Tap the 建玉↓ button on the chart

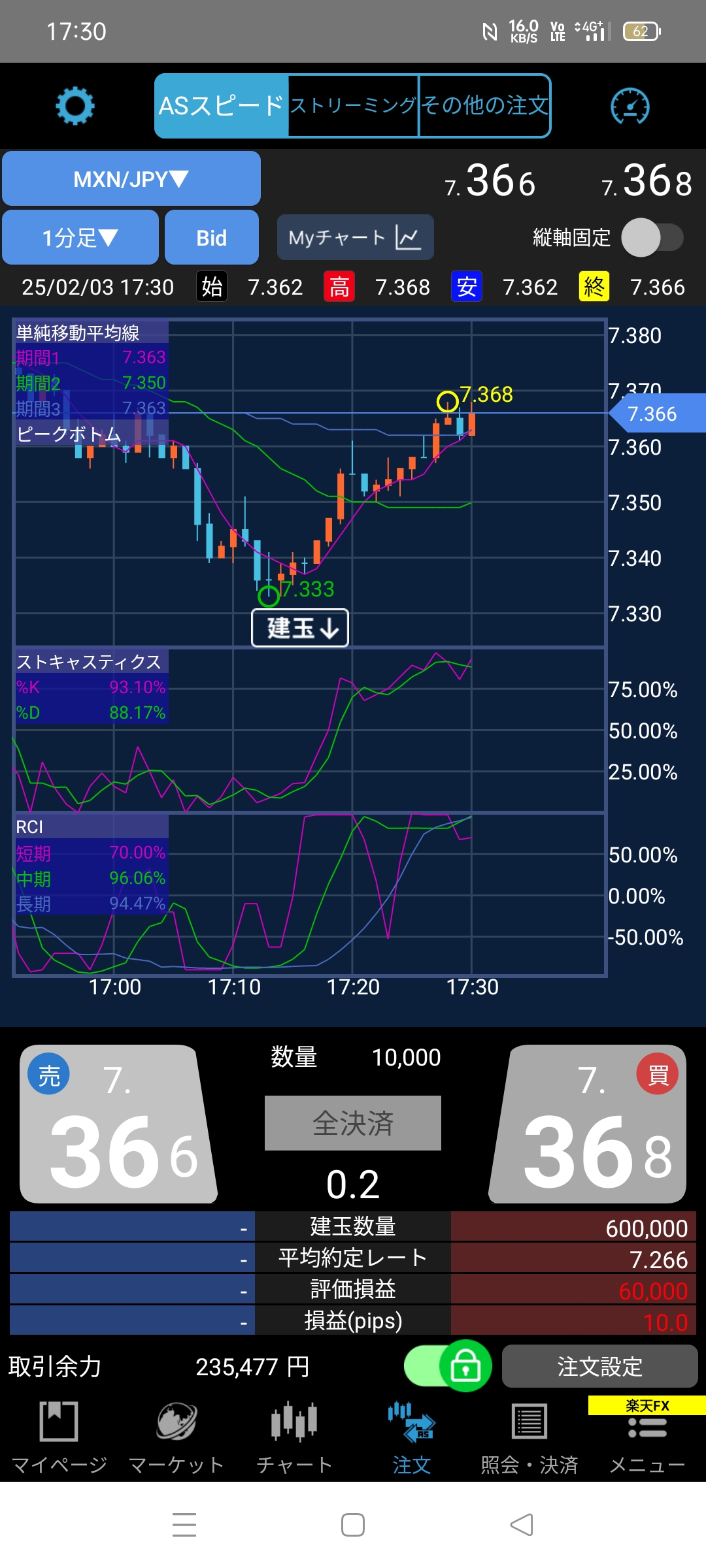pos(300,629)
